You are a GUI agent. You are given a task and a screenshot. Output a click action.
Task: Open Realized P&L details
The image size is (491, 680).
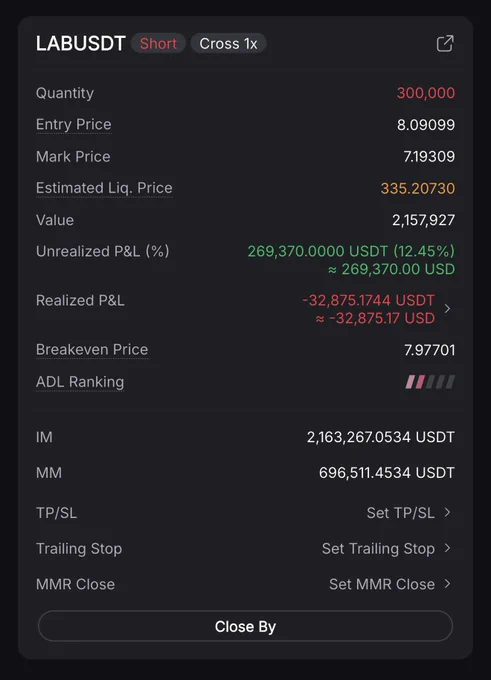tap(447, 309)
